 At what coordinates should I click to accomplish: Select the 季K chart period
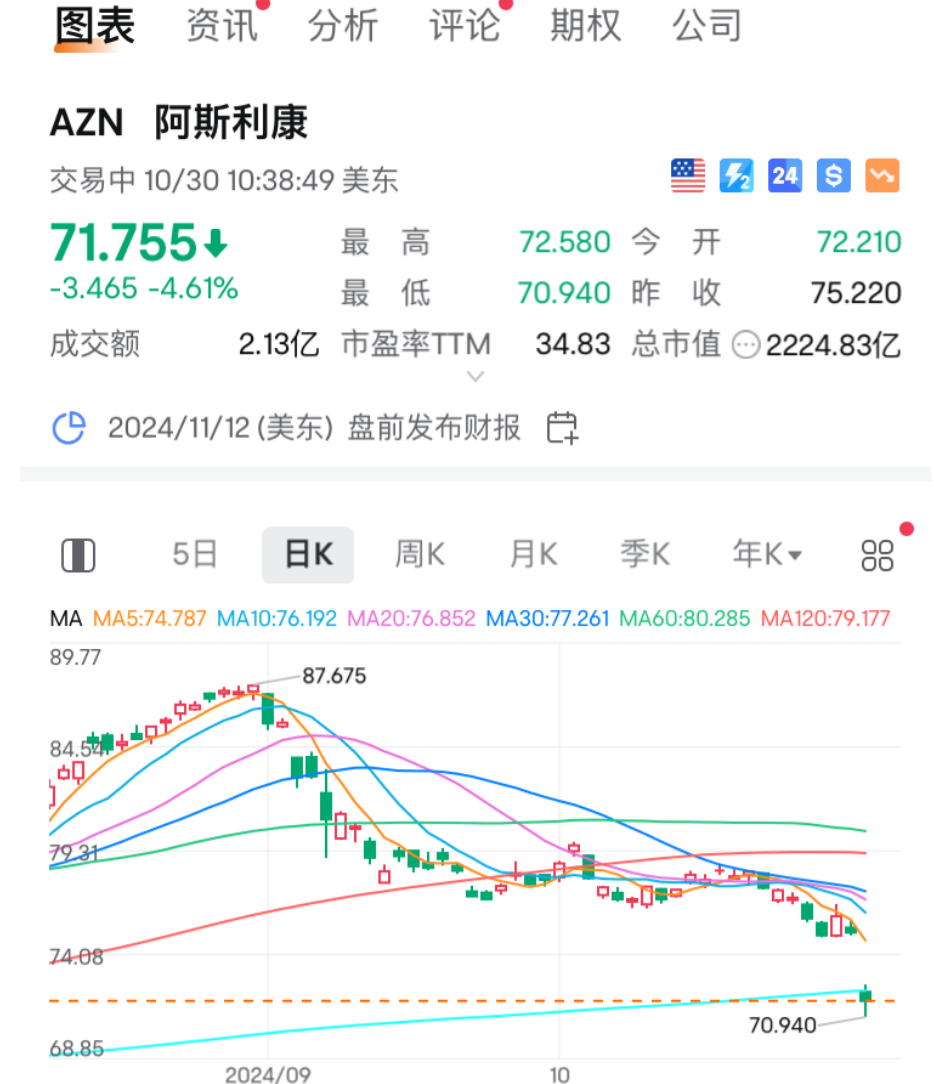coord(645,554)
